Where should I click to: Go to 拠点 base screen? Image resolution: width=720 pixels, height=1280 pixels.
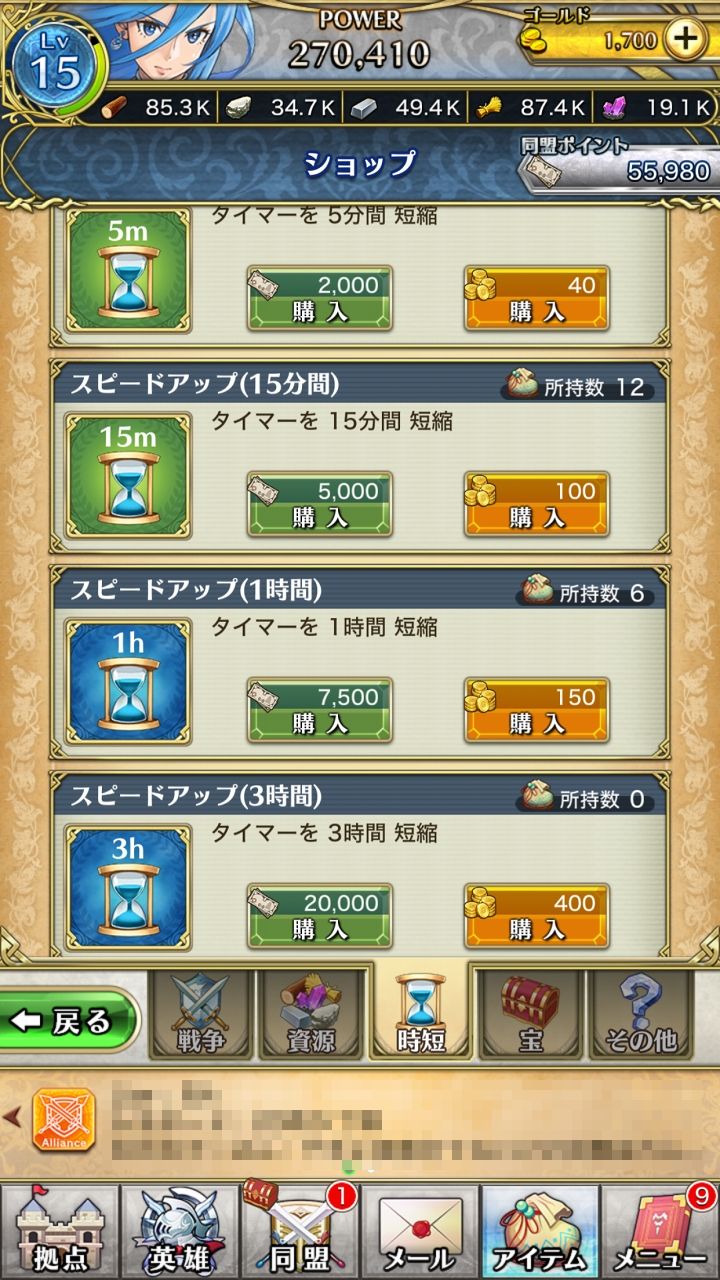(x=60, y=1232)
